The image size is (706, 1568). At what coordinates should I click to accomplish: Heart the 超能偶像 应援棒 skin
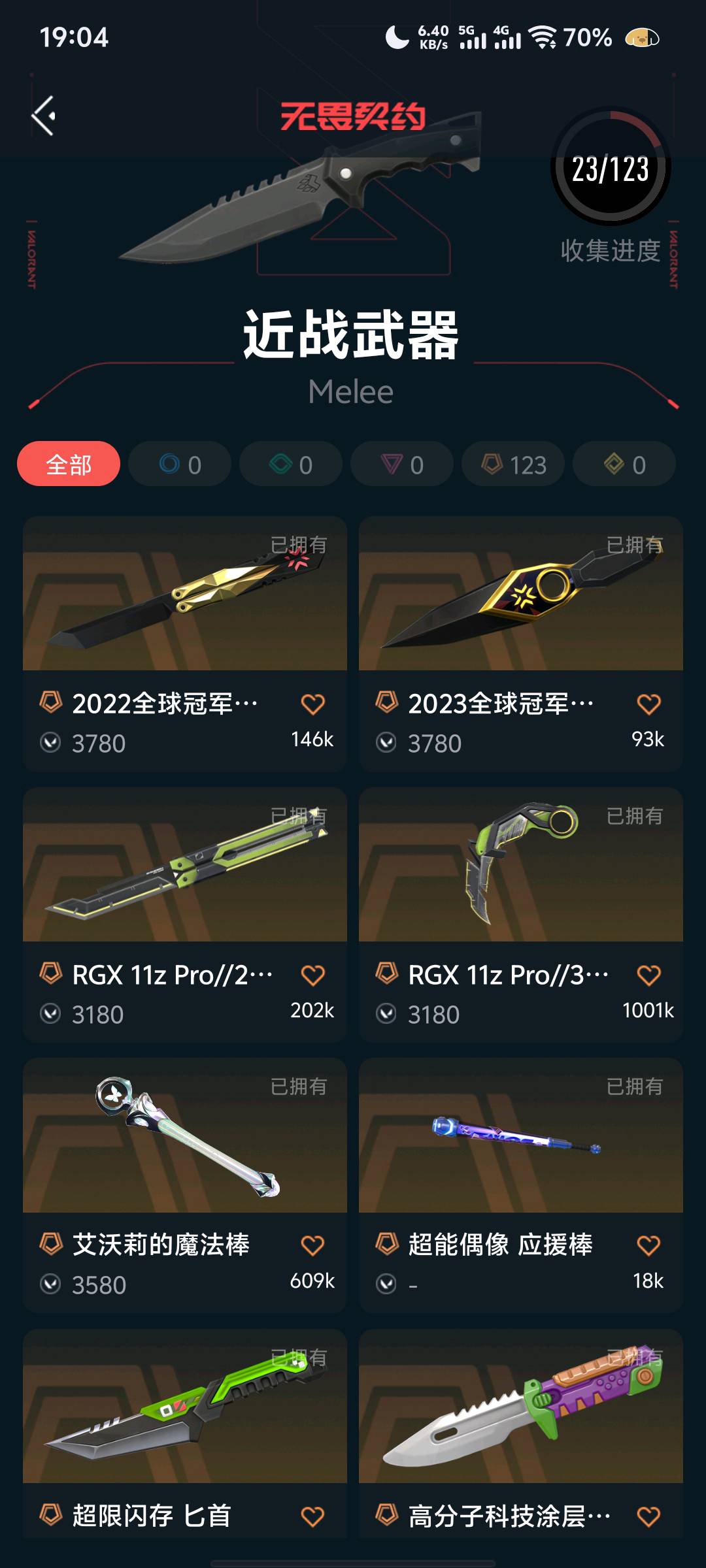[648, 1245]
